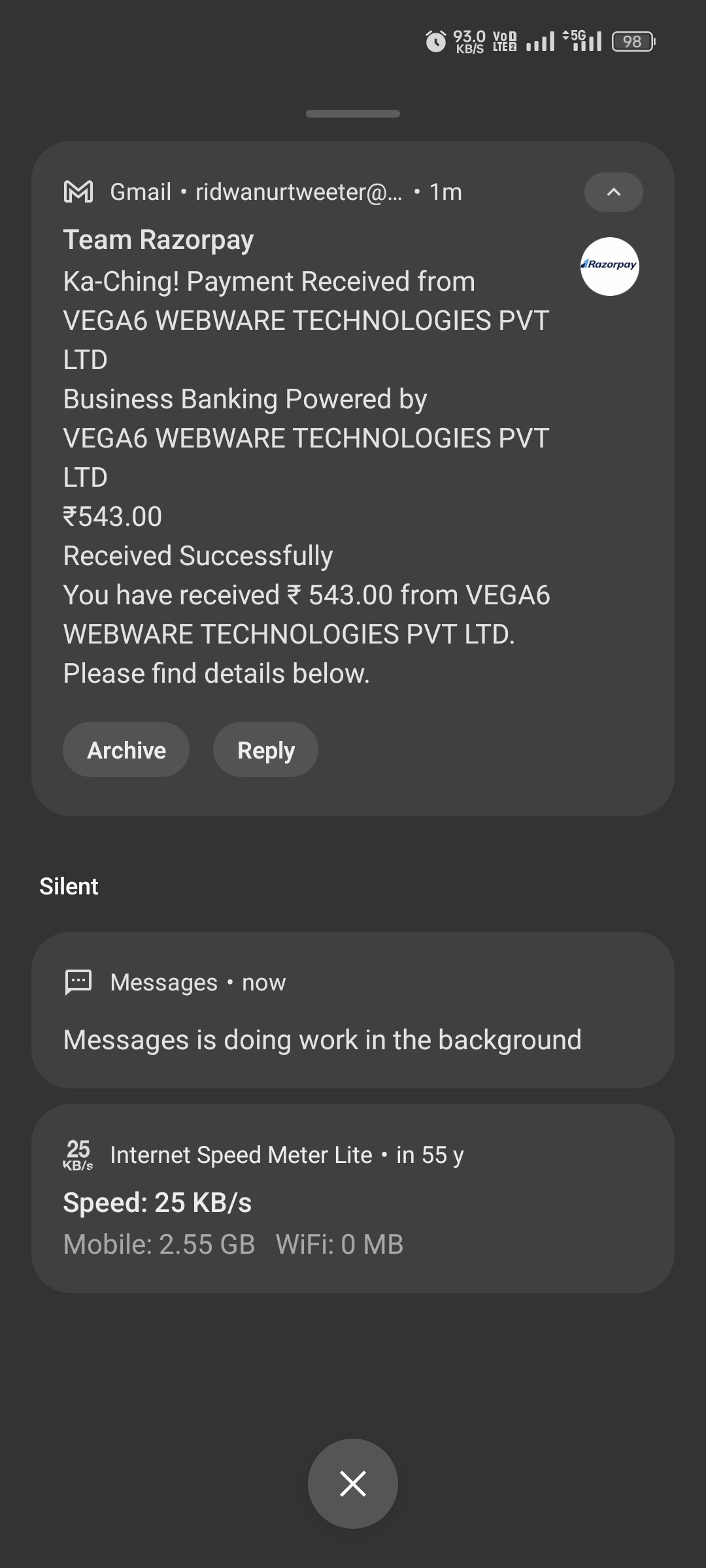Open the Internet Speed Meter Lite notification
The width and height of the screenshot is (706, 1568).
pyautogui.click(x=353, y=1199)
